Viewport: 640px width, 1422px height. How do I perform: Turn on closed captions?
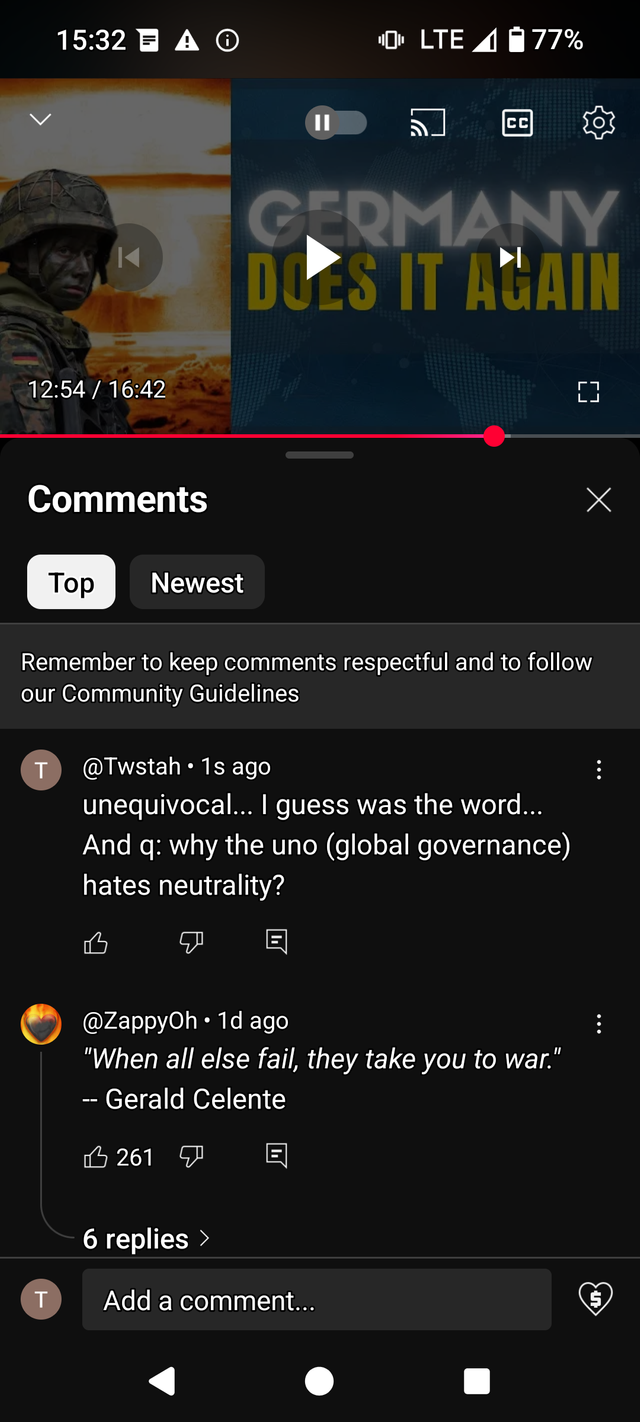[517, 123]
